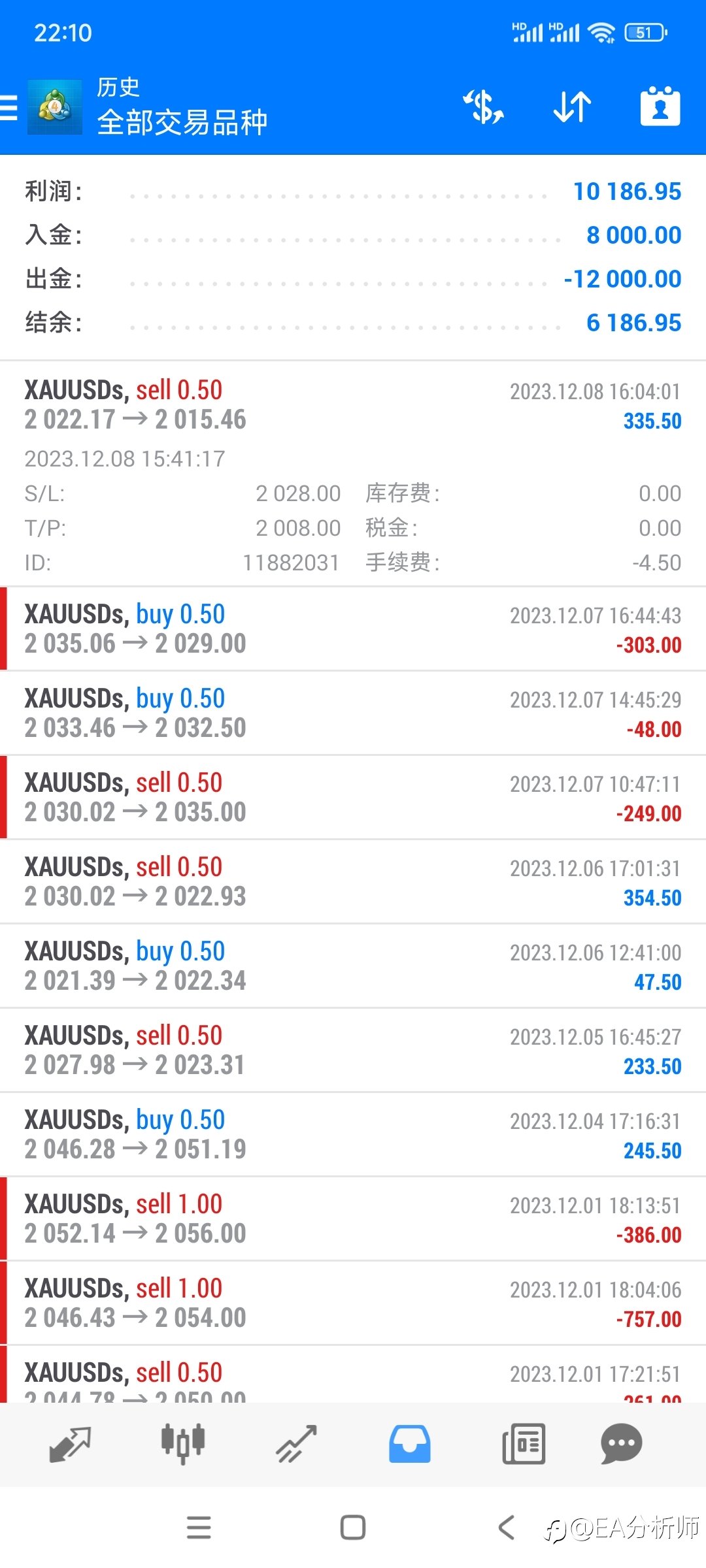Expand the buy trade with profit 245.50
This screenshot has width=706, height=1568.
coord(353,1135)
